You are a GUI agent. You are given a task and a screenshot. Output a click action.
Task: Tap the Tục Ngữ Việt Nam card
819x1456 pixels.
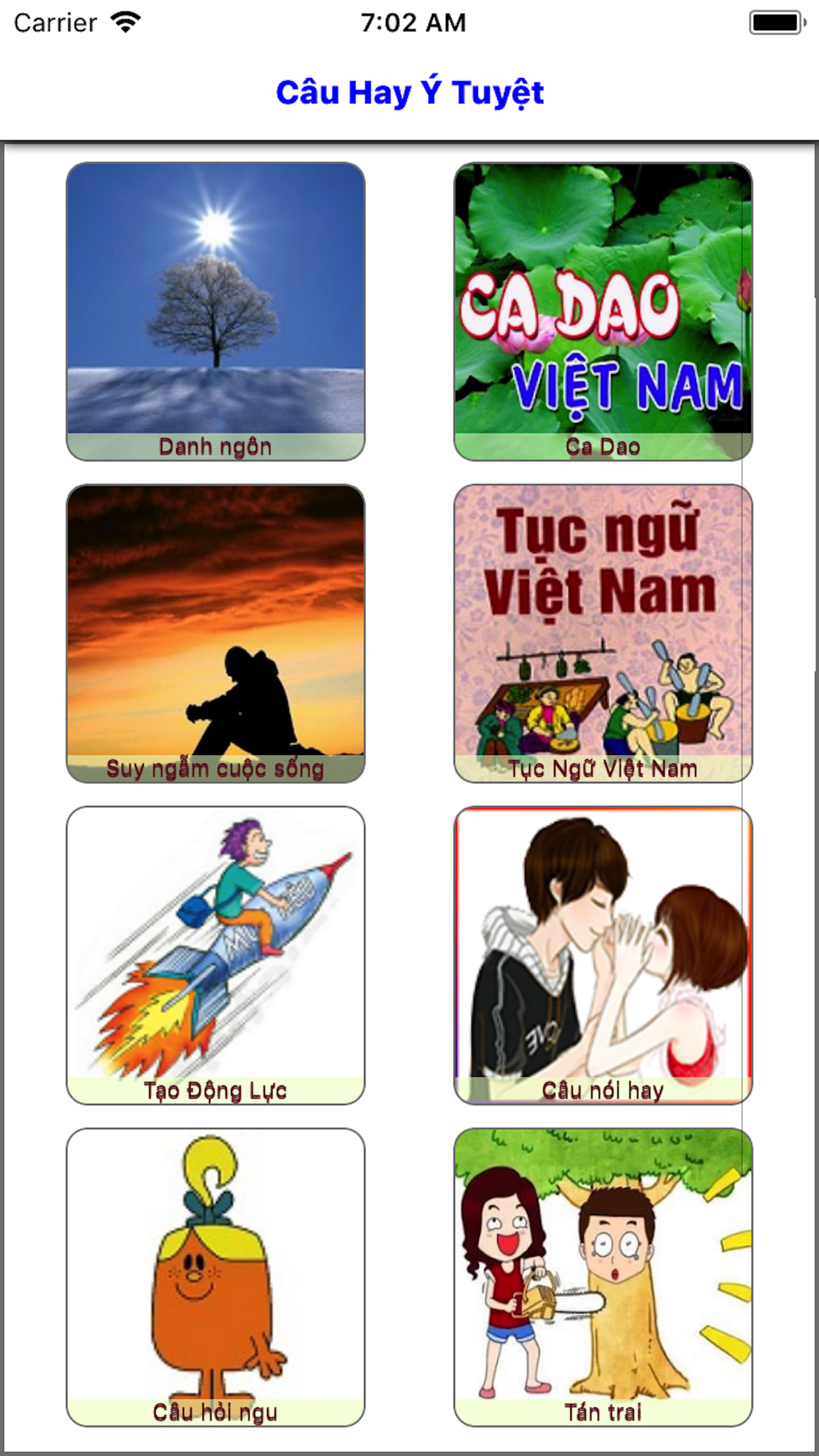point(603,633)
